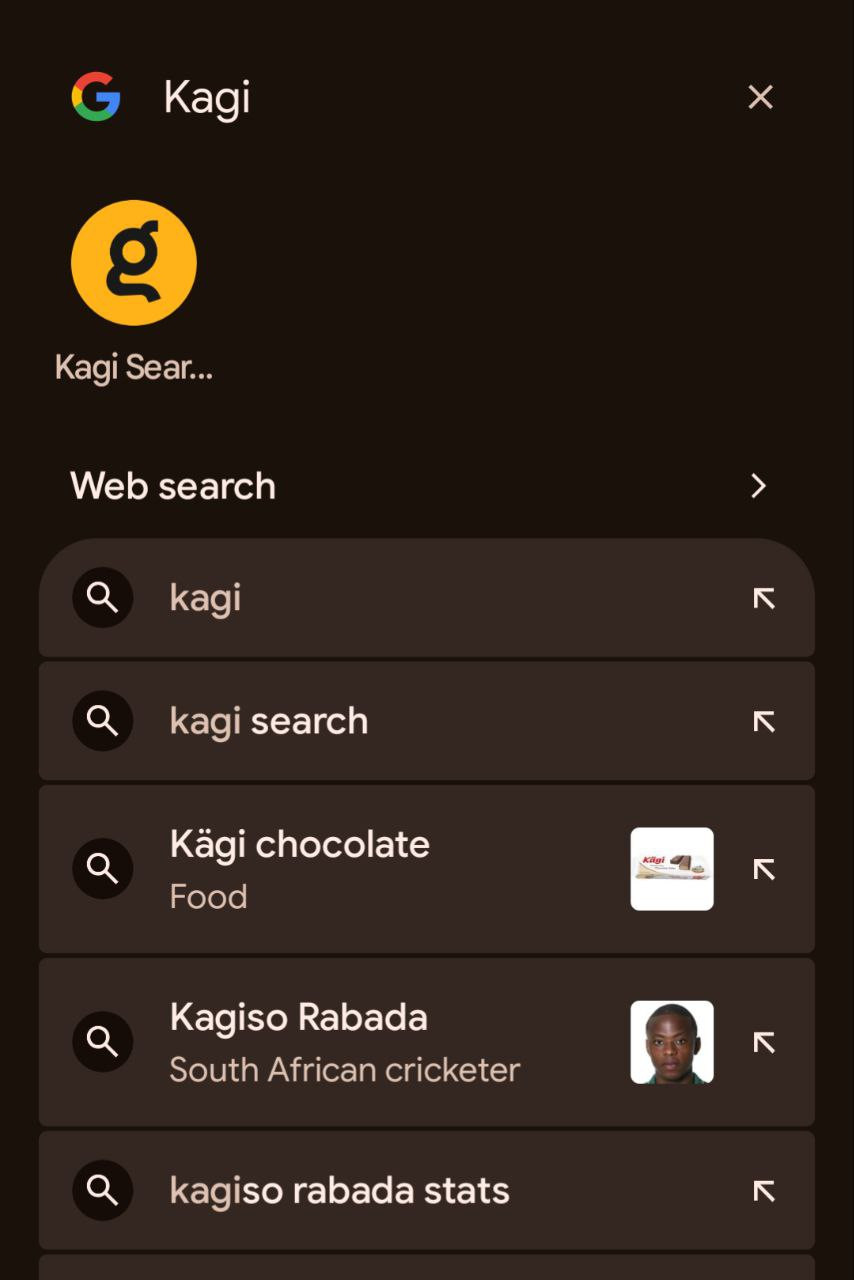Insert 'kagiso rabada stats' into the query

click(764, 1190)
